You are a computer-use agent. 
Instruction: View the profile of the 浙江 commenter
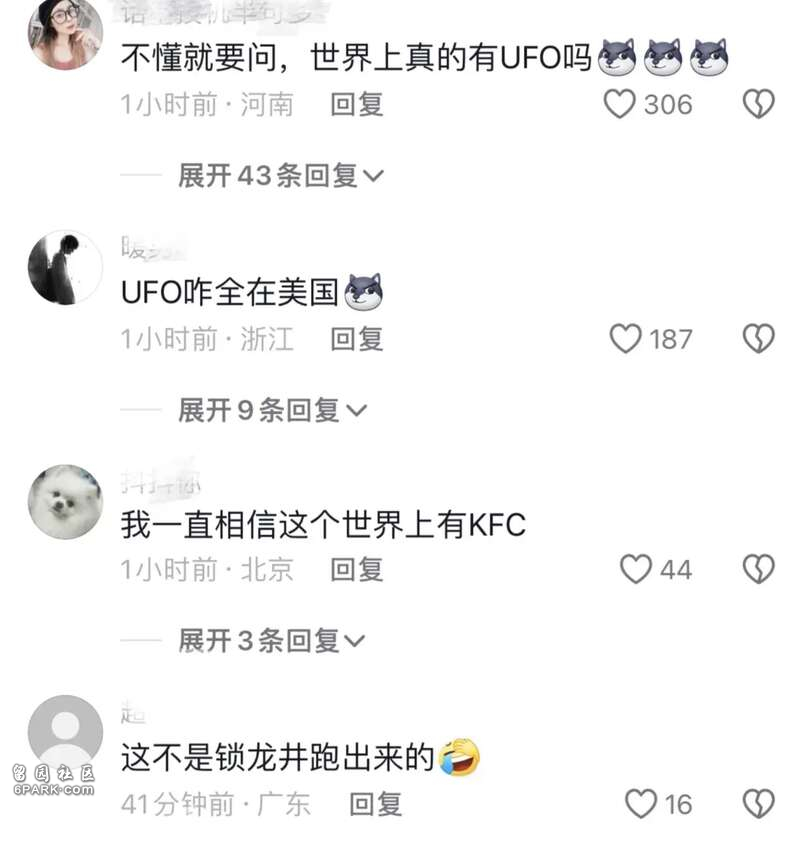coord(65,267)
